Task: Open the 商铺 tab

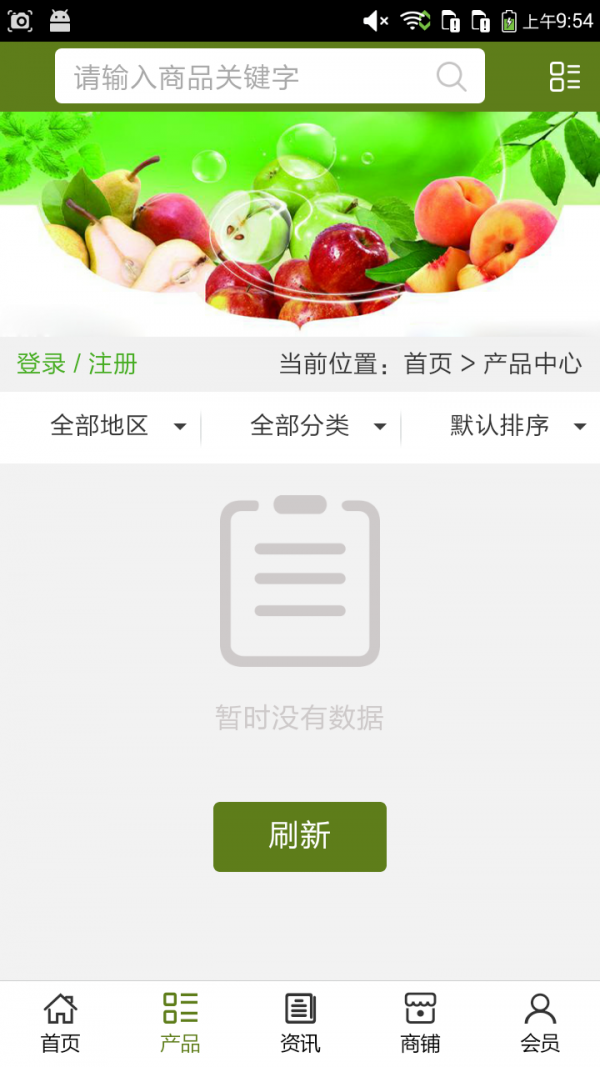Action: (x=420, y=1023)
